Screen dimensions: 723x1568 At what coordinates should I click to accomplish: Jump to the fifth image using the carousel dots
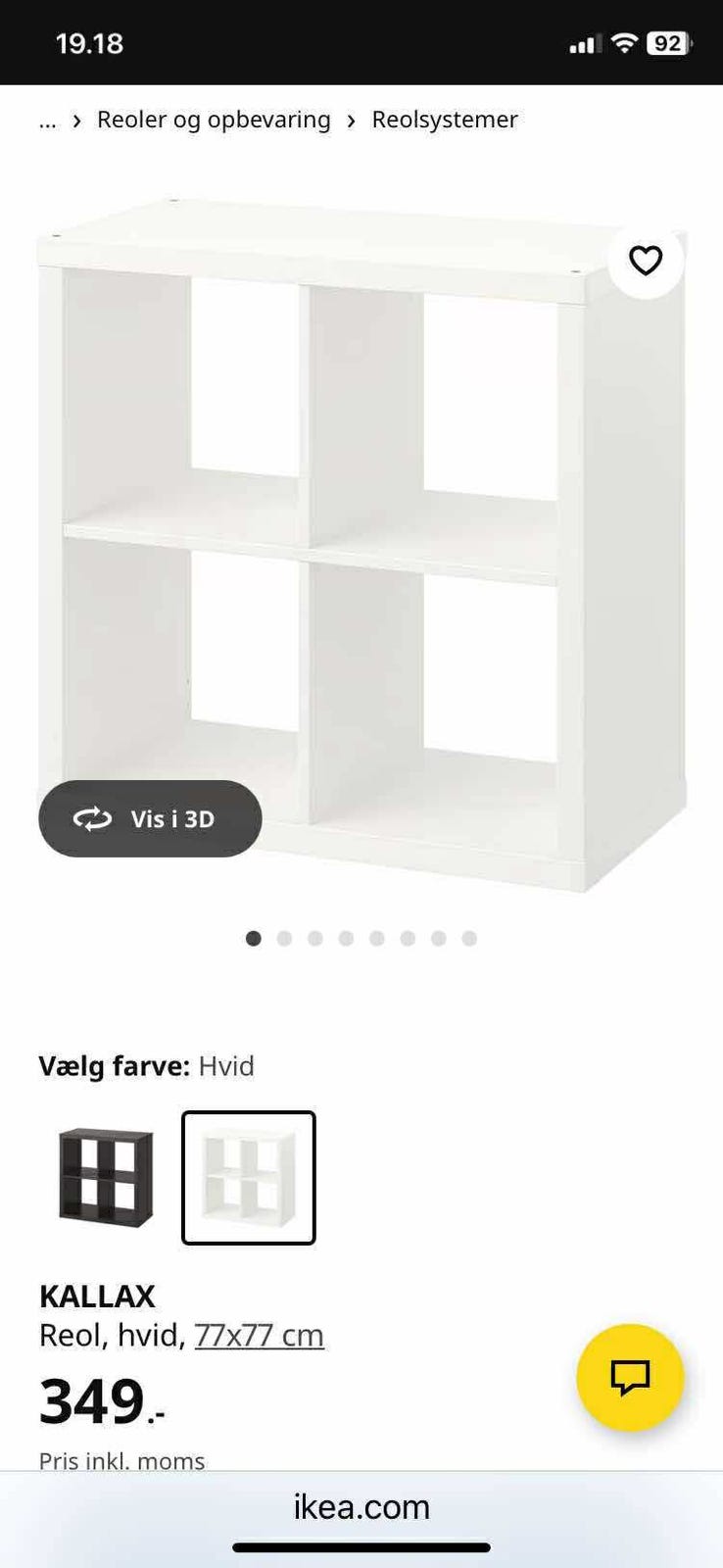point(377,938)
